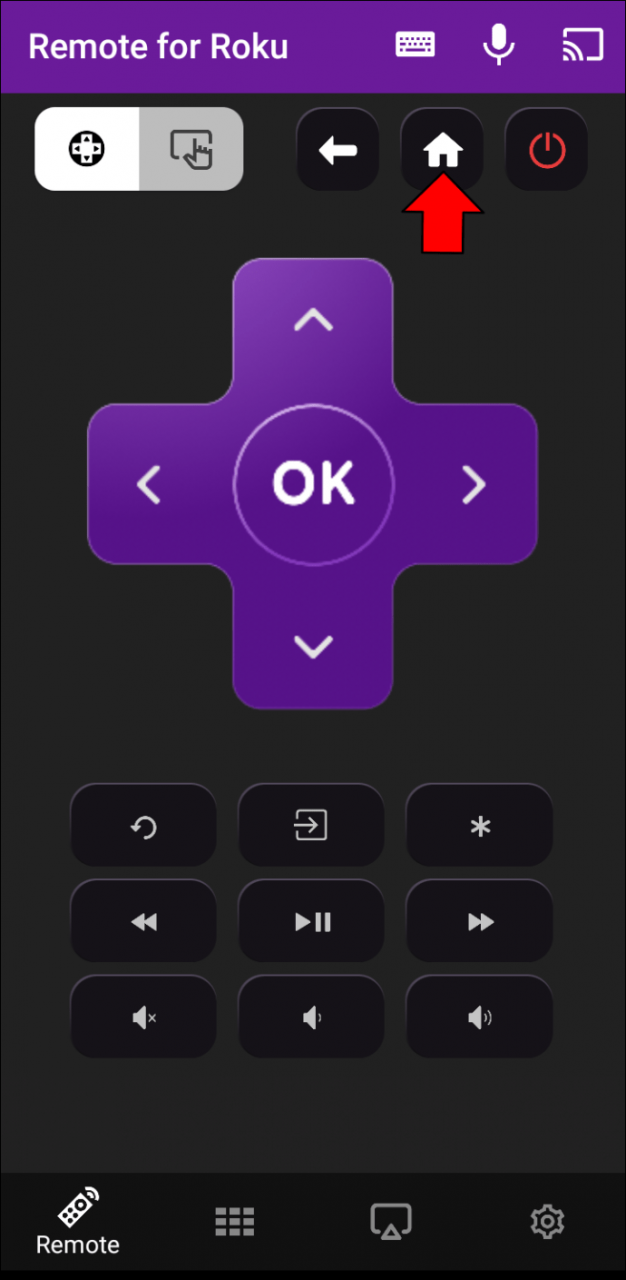Tap the instant replay button
The width and height of the screenshot is (626, 1280).
pos(143,827)
